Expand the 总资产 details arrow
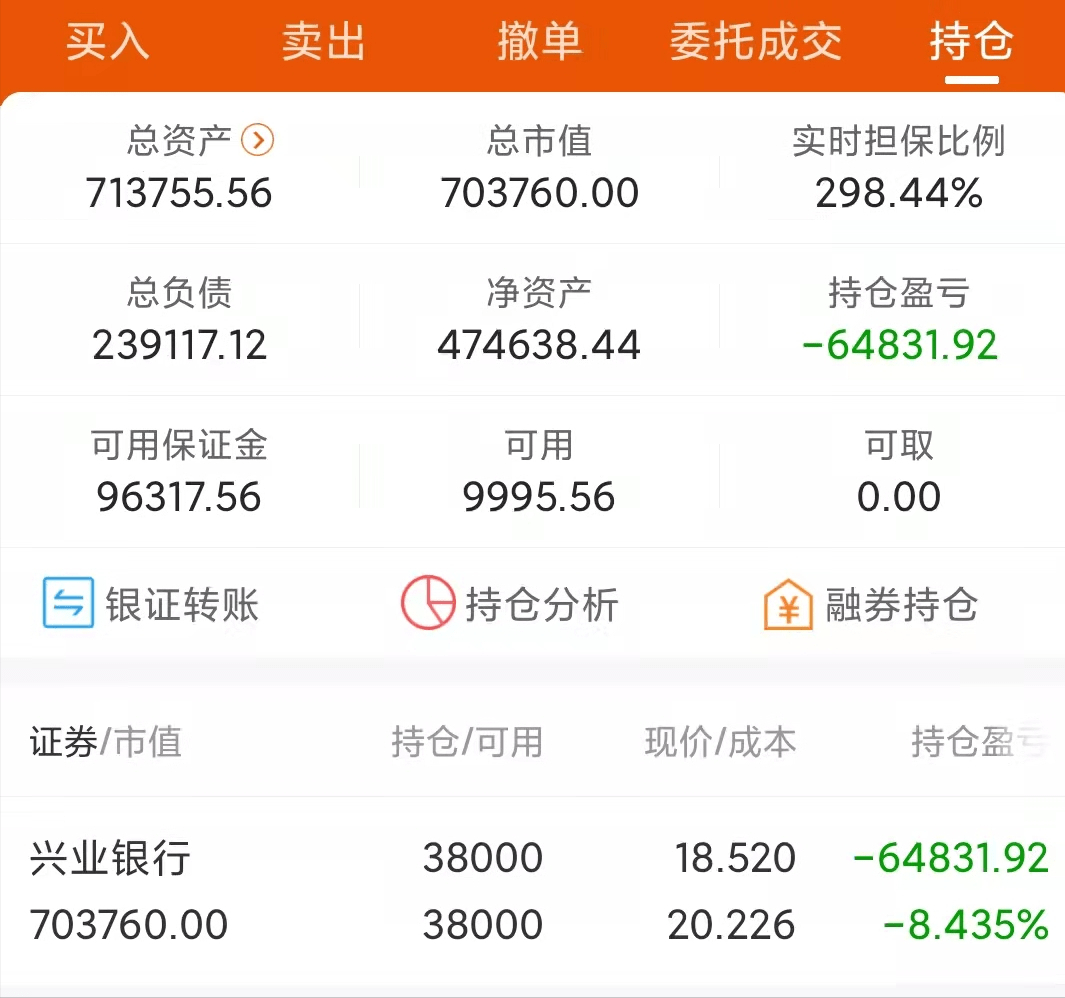This screenshot has width=1065, height=998. click(258, 141)
